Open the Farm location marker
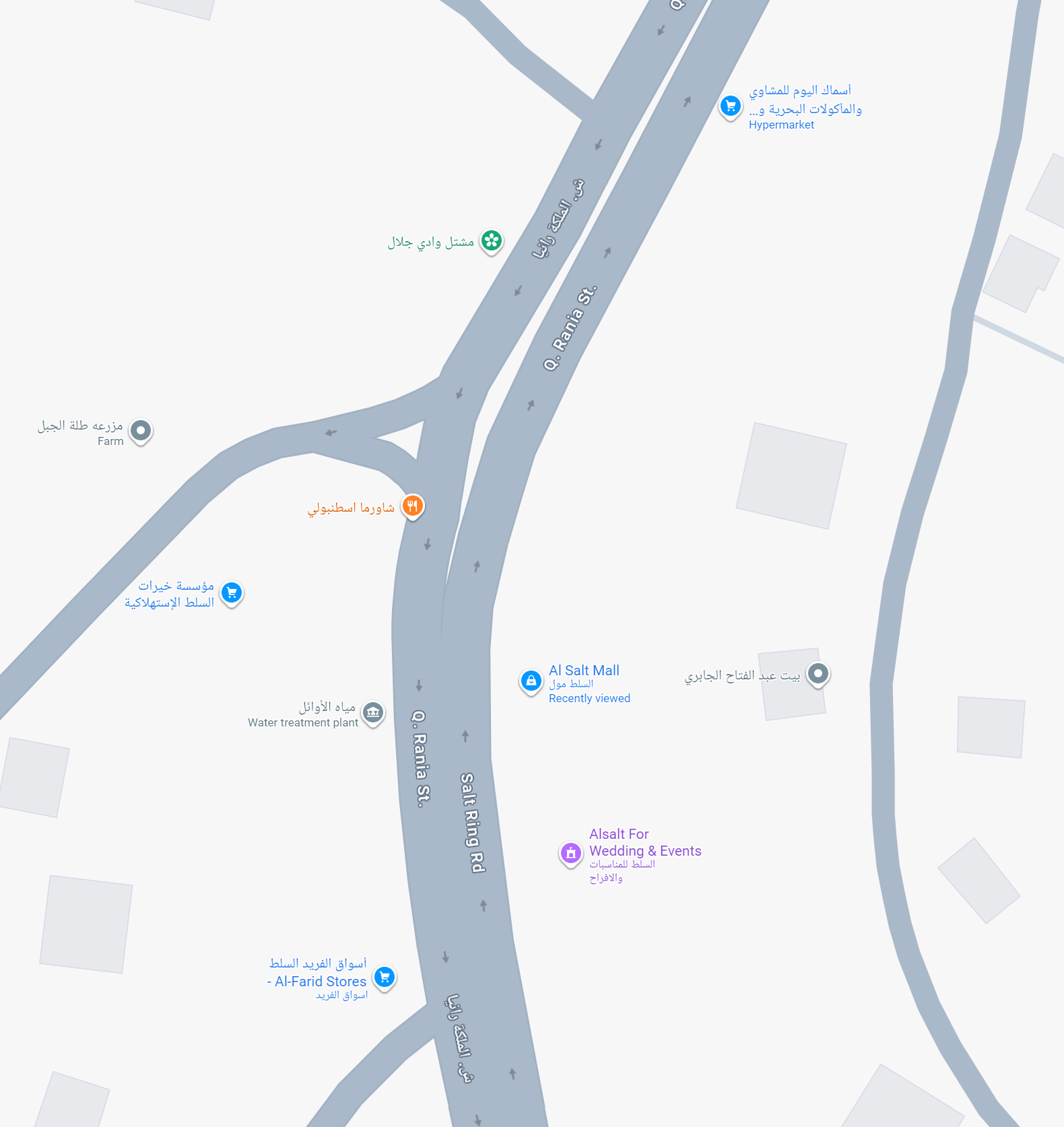This screenshot has height=1127, width=1064. pos(141,430)
